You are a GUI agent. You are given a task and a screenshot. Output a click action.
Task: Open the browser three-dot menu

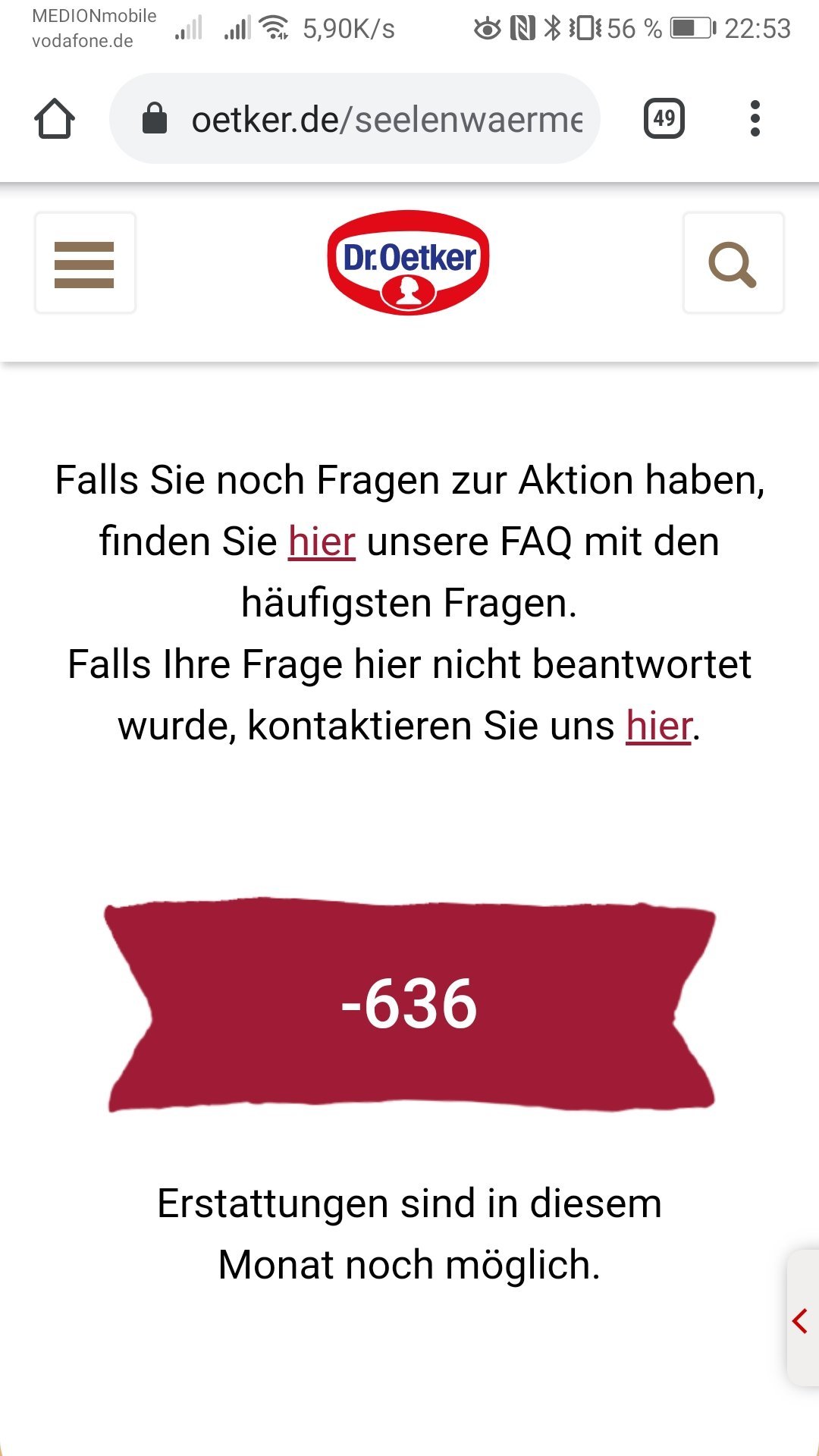coord(755,118)
